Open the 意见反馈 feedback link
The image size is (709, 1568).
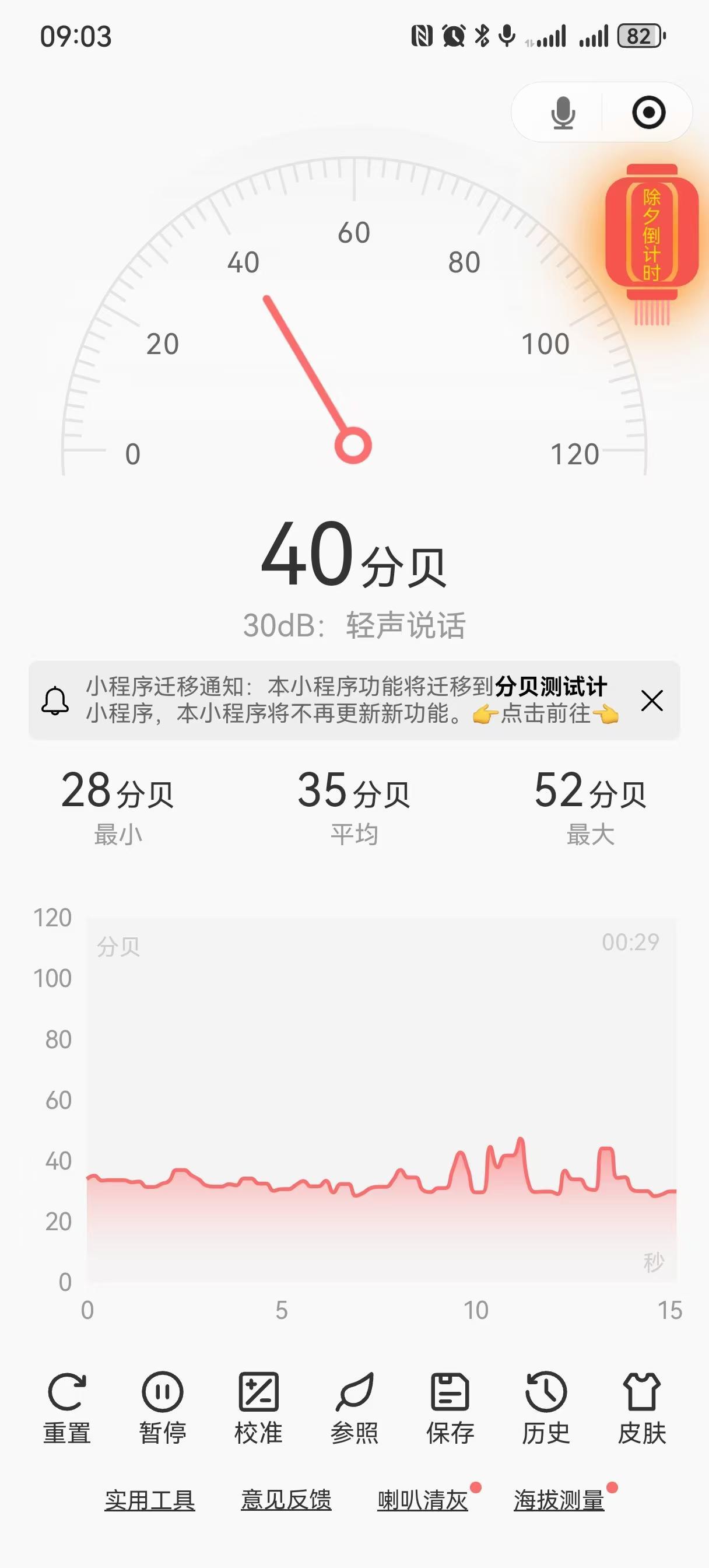286,1500
